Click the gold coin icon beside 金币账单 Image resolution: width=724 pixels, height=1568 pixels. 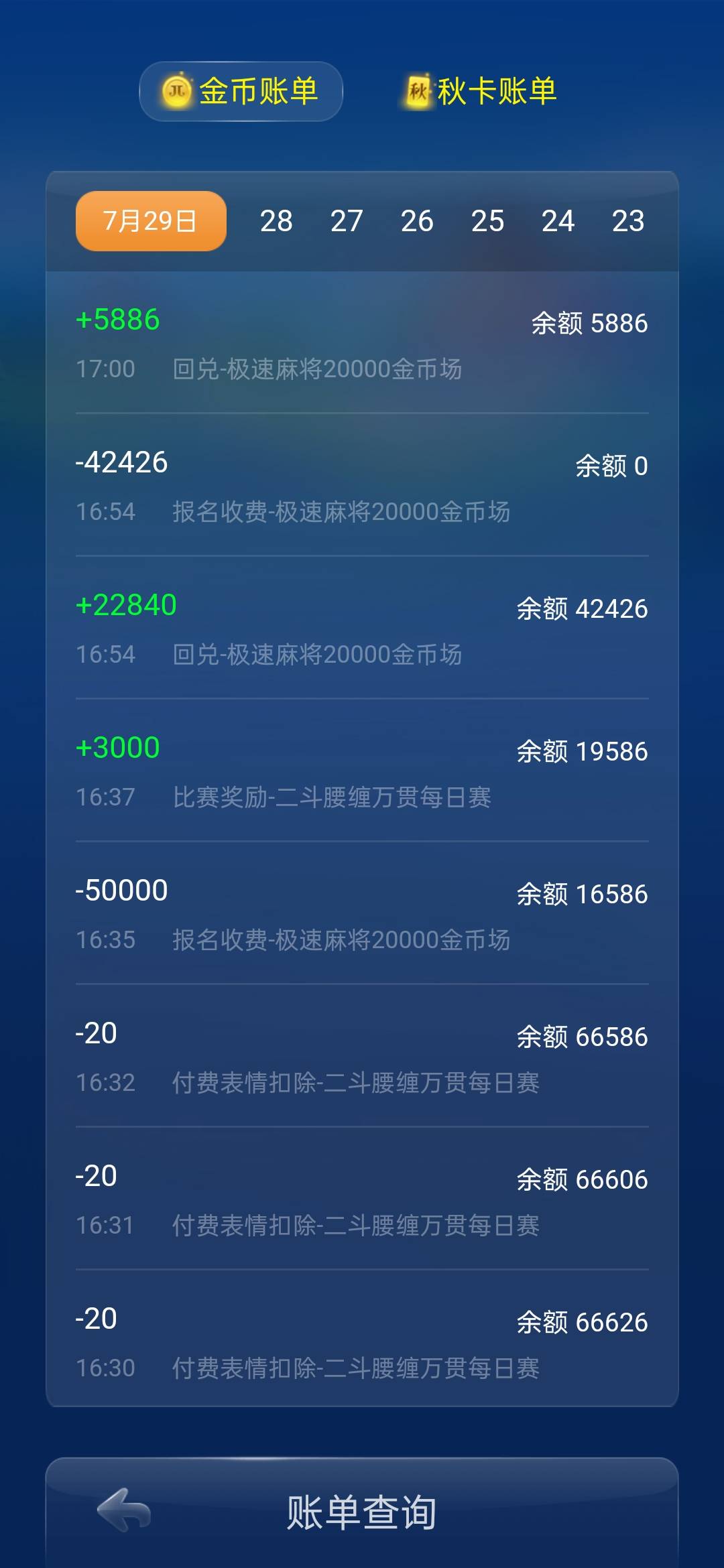[176, 92]
